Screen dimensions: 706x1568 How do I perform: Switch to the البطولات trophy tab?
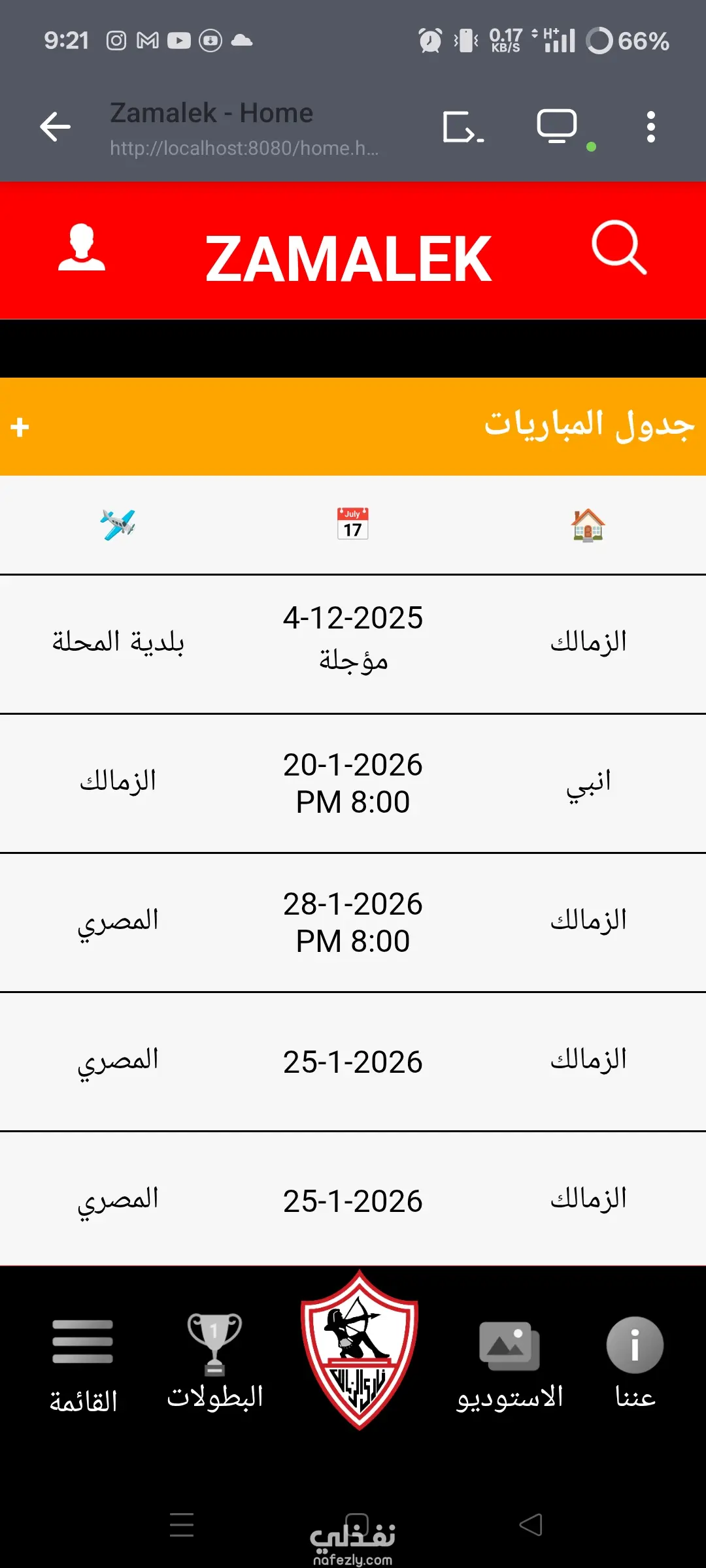(x=214, y=1361)
